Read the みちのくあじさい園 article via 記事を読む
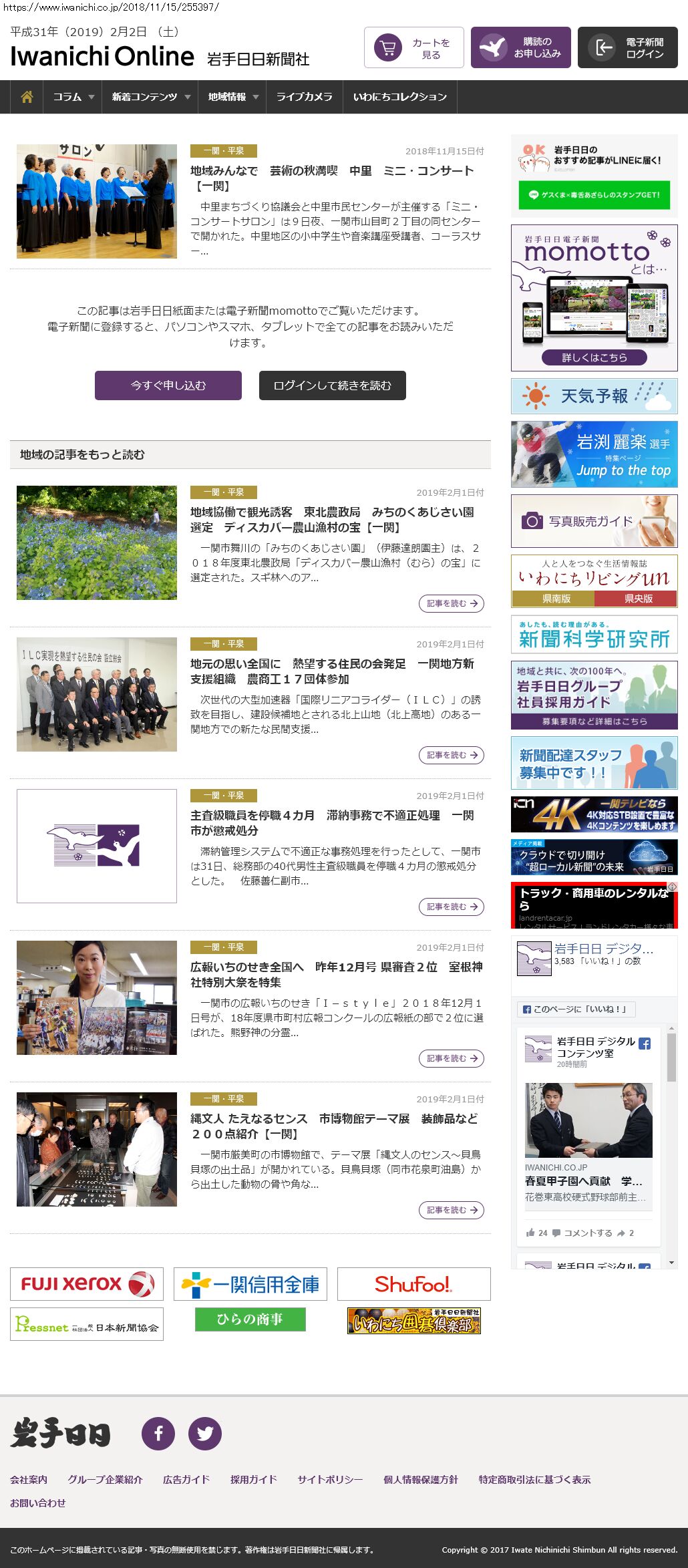This screenshot has height=1568, width=688. point(452,603)
